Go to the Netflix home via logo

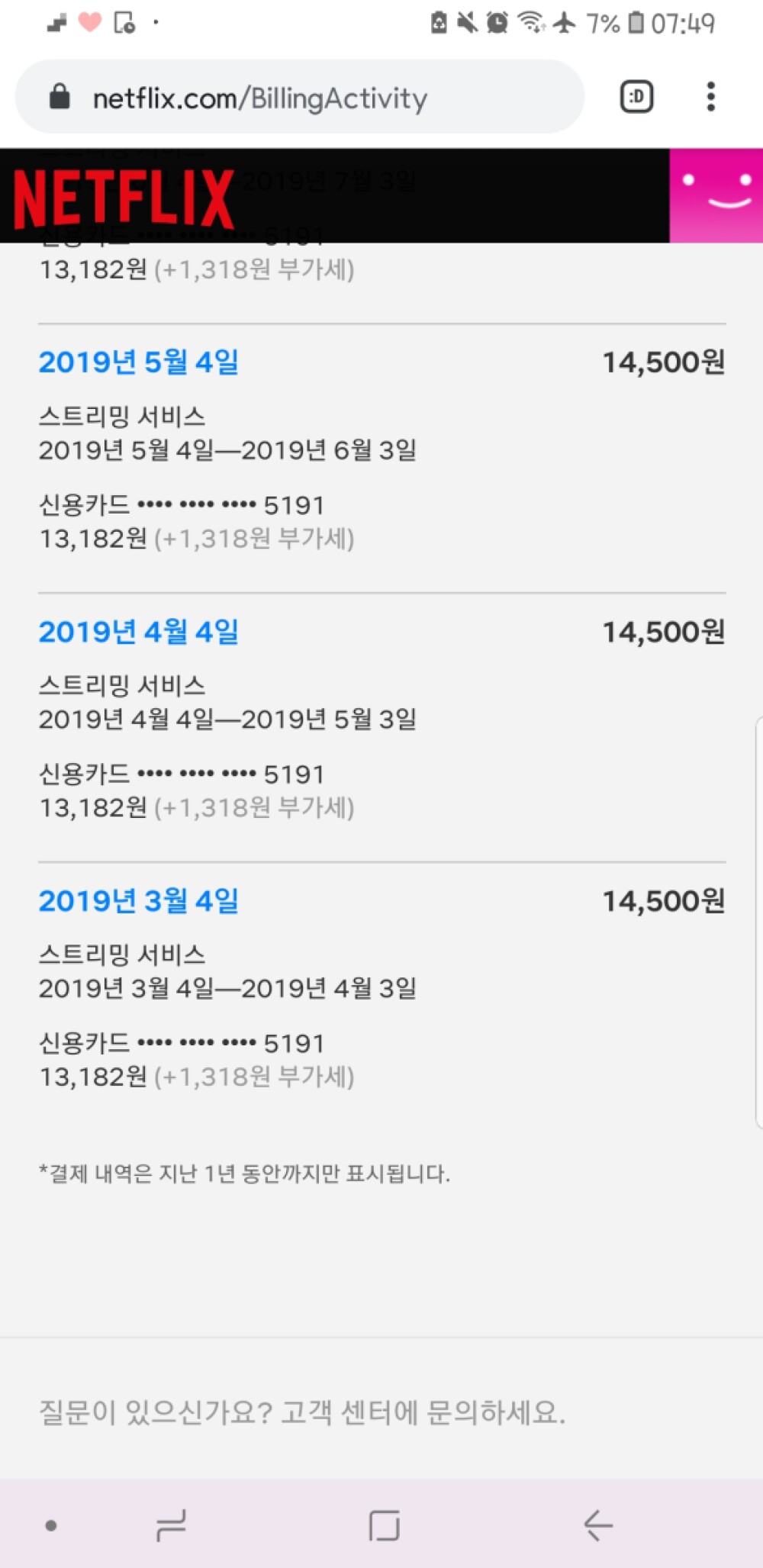(124, 198)
